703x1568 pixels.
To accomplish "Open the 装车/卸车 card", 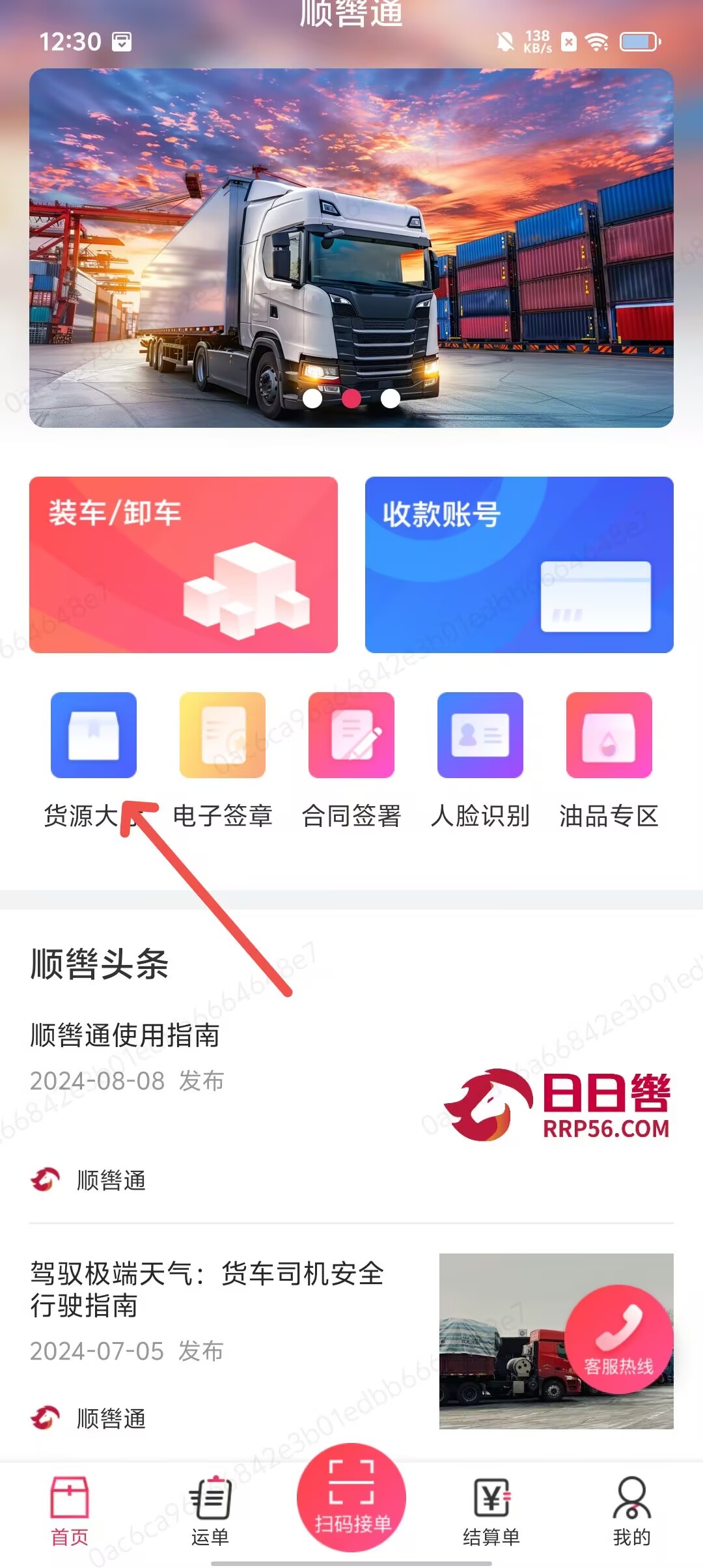I will 183,565.
